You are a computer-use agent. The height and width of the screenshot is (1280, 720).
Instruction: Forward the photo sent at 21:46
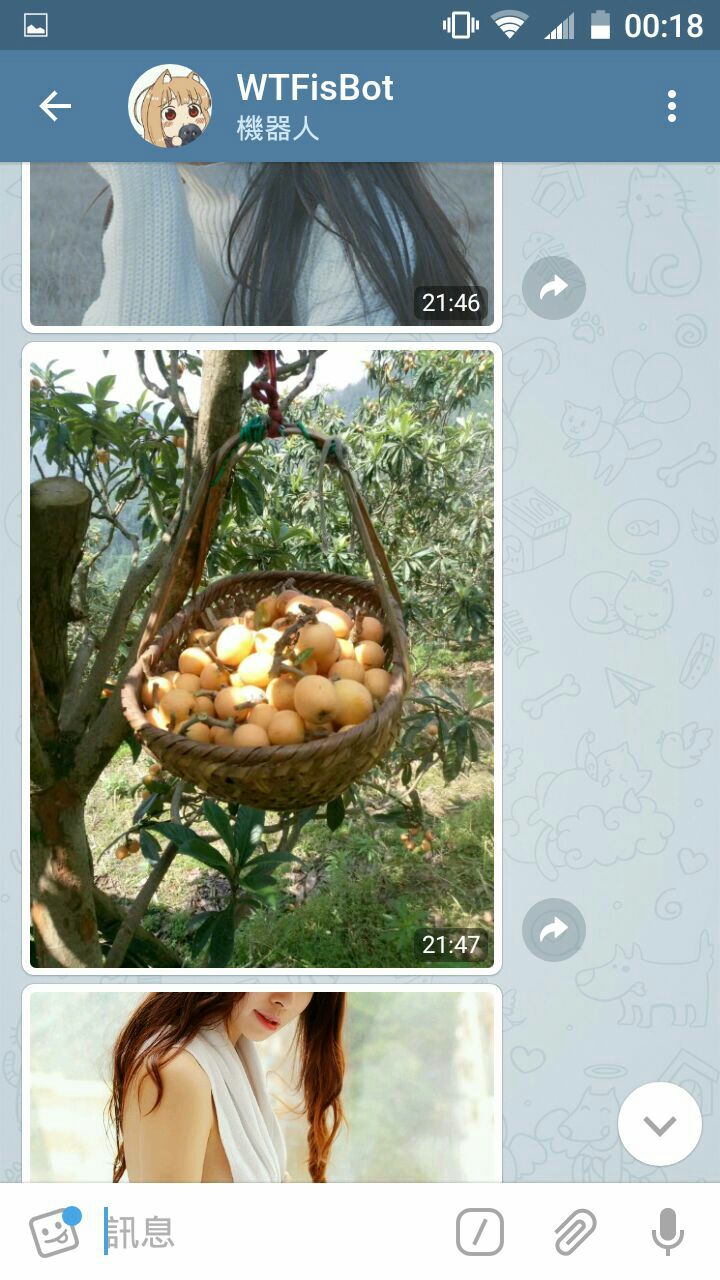[553, 289]
